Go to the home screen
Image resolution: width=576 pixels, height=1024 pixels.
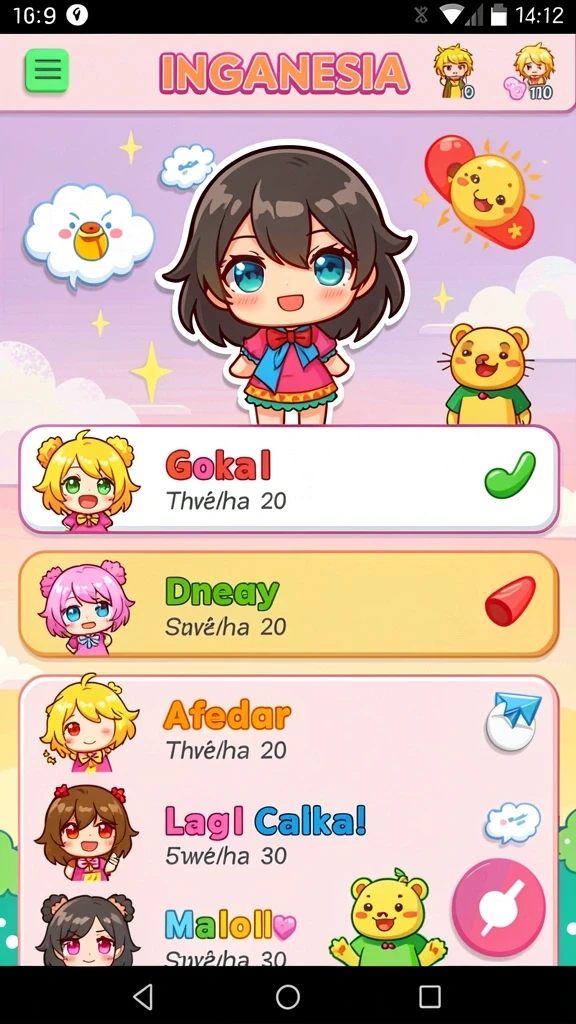pyautogui.click(x=288, y=997)
